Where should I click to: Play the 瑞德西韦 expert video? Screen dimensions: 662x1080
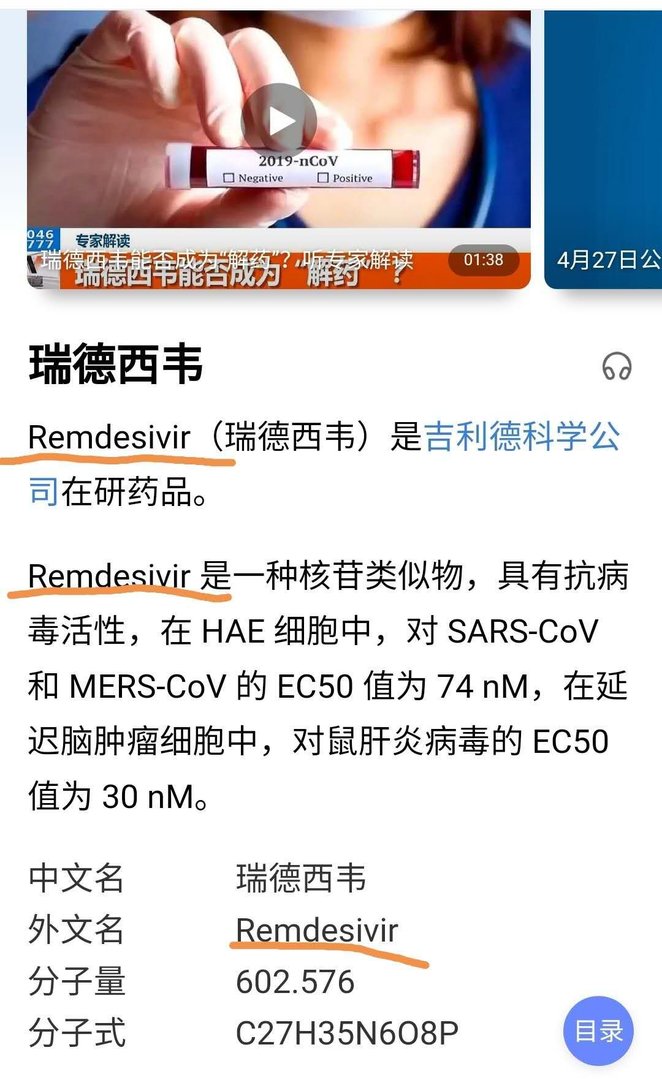[x=278, y=122]
